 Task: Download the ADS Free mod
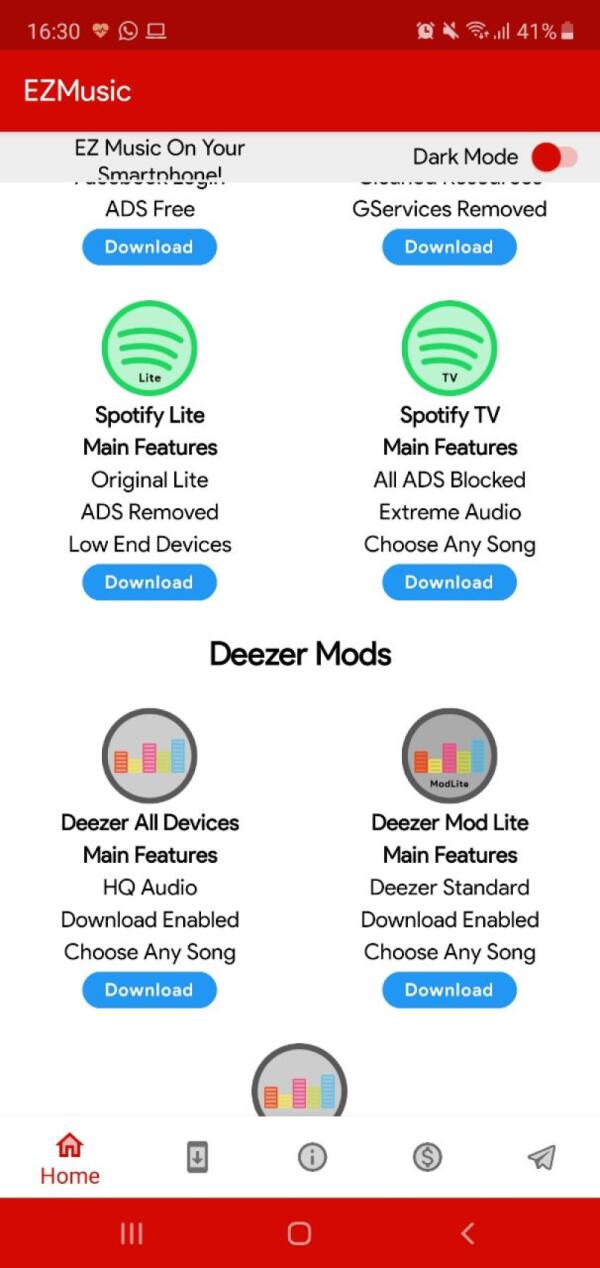[x=149, y=247]
